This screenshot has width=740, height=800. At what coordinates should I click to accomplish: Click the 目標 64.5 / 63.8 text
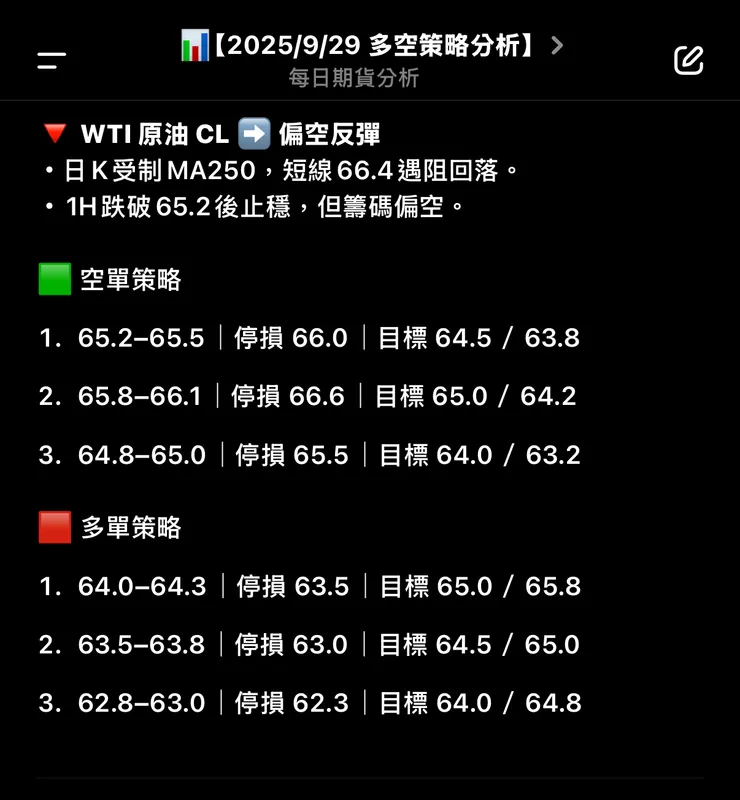pos(478,338)
